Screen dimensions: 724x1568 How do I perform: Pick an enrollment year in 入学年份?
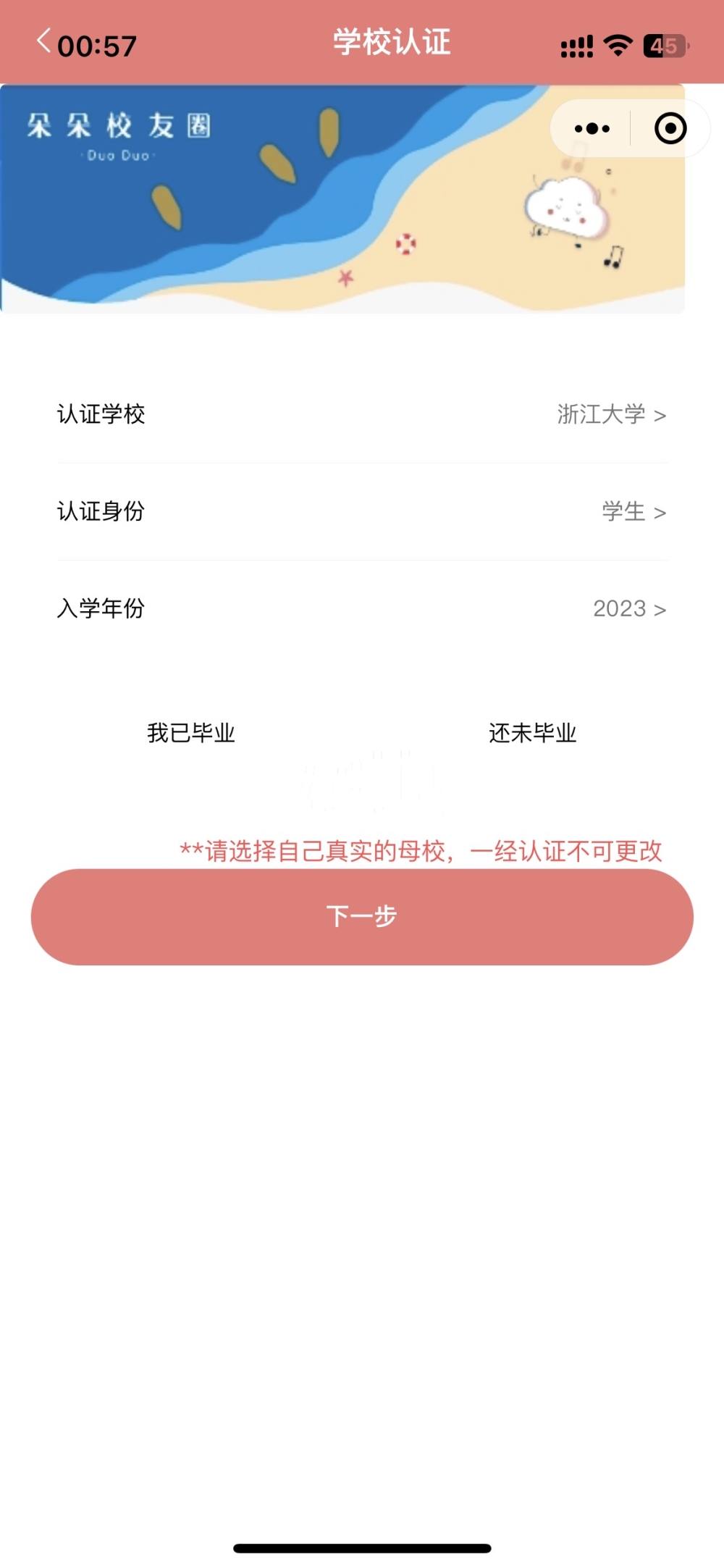pos(628,608)
